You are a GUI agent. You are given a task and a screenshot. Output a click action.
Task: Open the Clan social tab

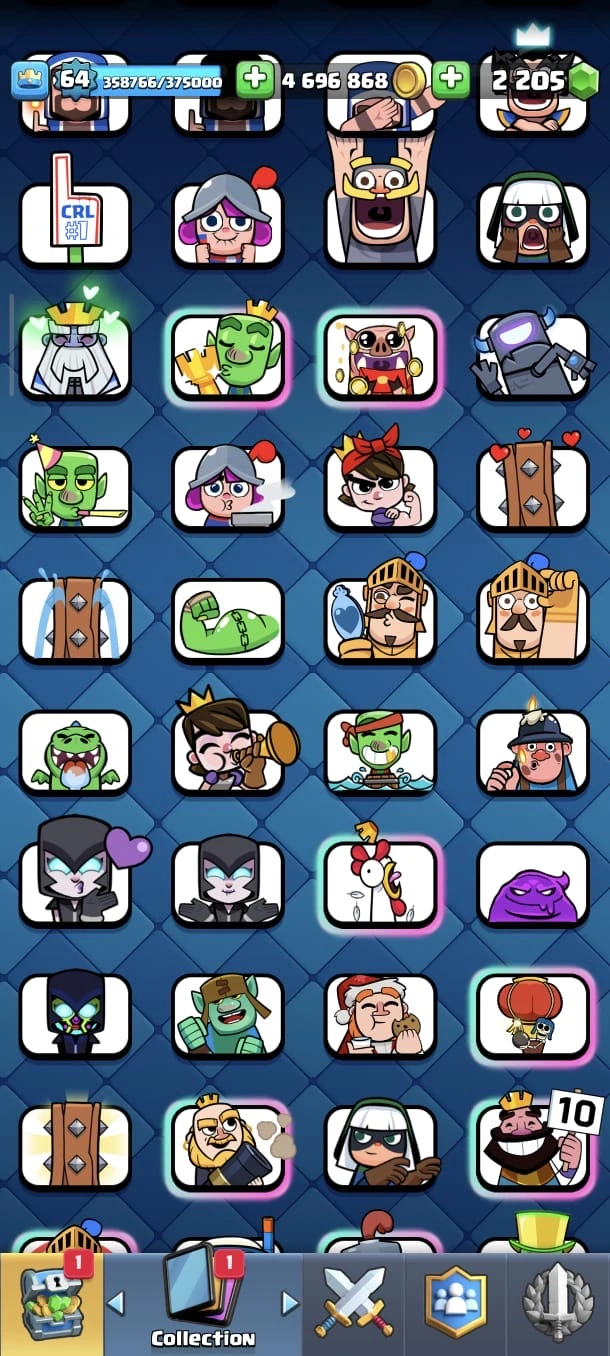(x=456, y=1303)
